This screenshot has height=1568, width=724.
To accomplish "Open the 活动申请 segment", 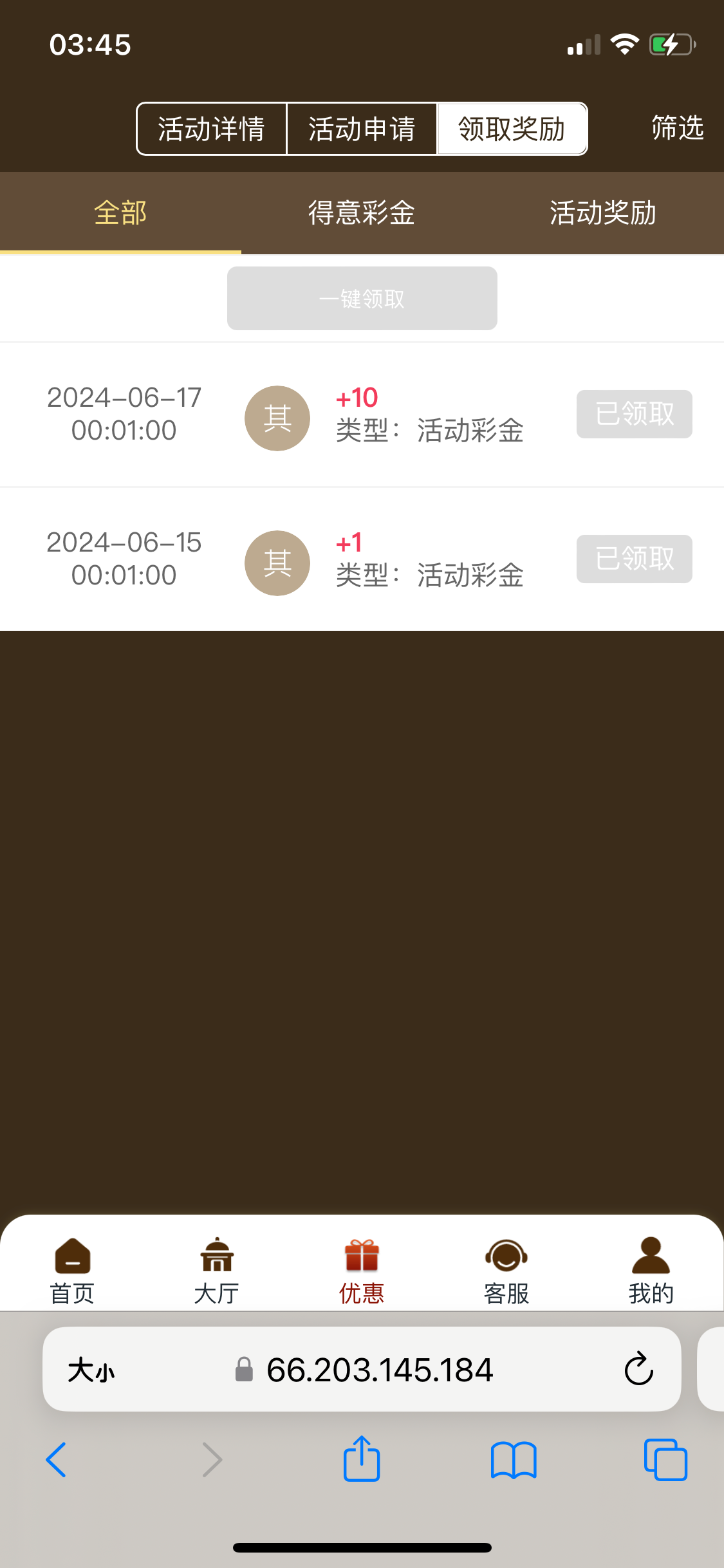I will click(x=362, y=129).
